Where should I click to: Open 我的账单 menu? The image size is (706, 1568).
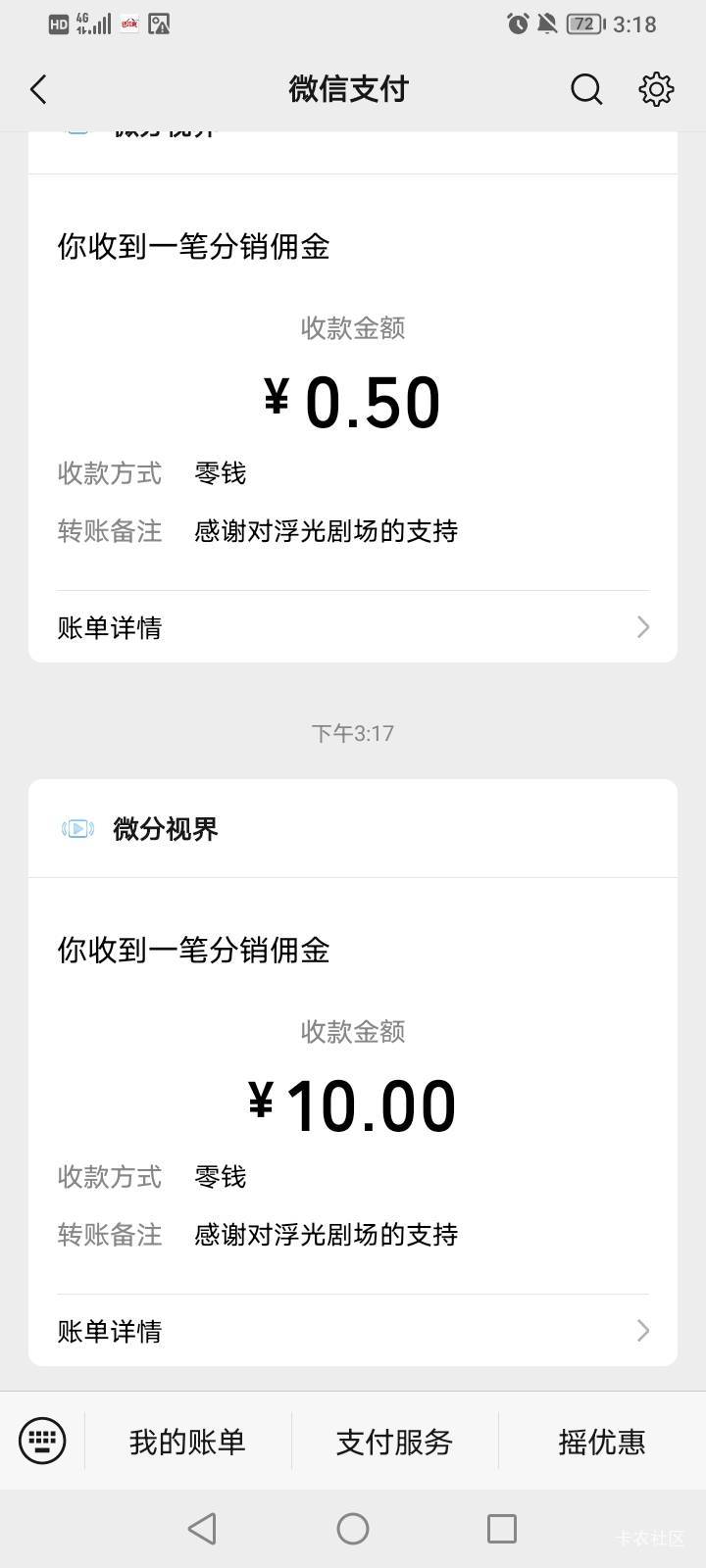(x=187, y=1442)
